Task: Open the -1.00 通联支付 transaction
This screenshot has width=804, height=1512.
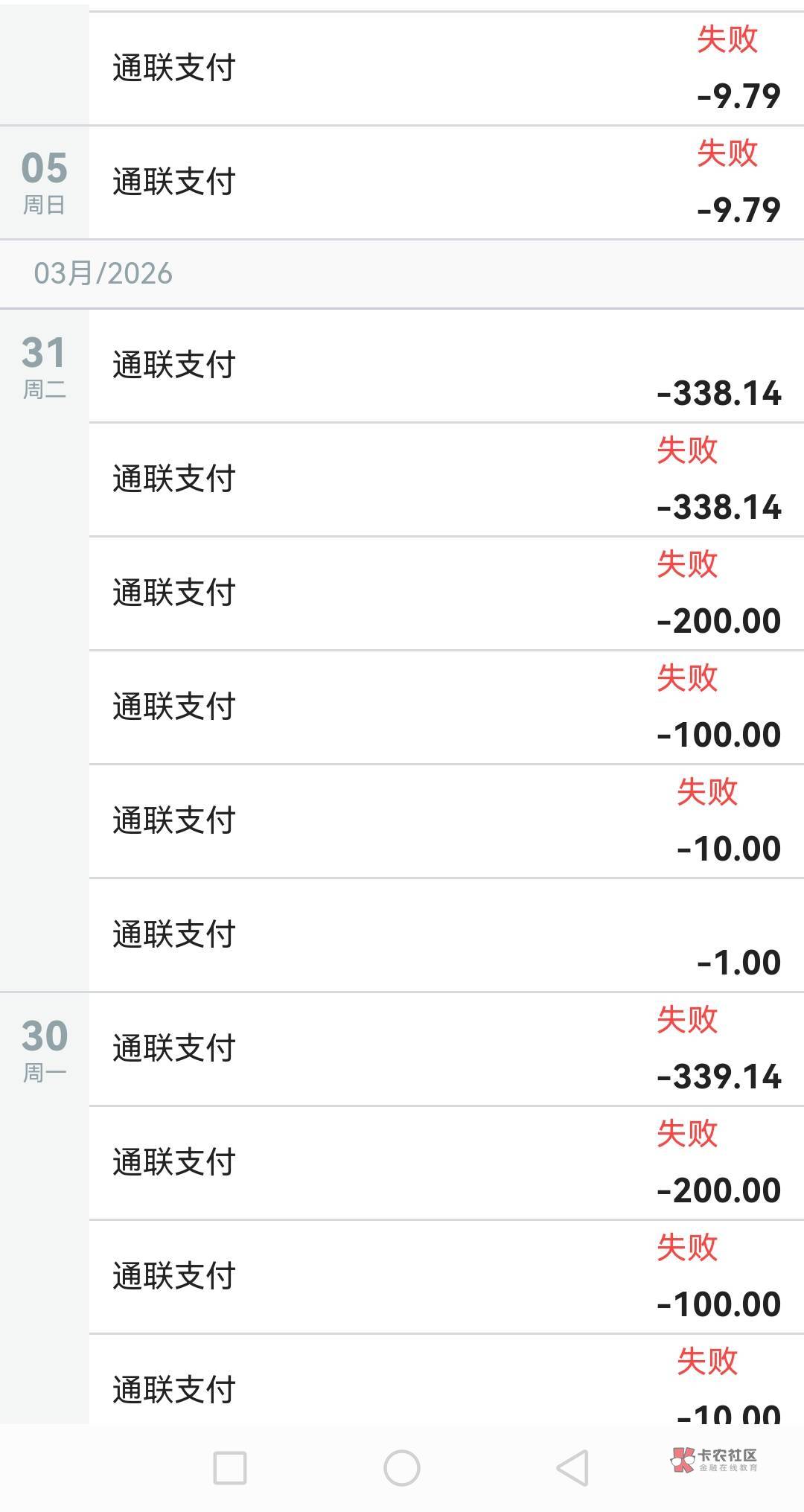Action: click(447, 935)
